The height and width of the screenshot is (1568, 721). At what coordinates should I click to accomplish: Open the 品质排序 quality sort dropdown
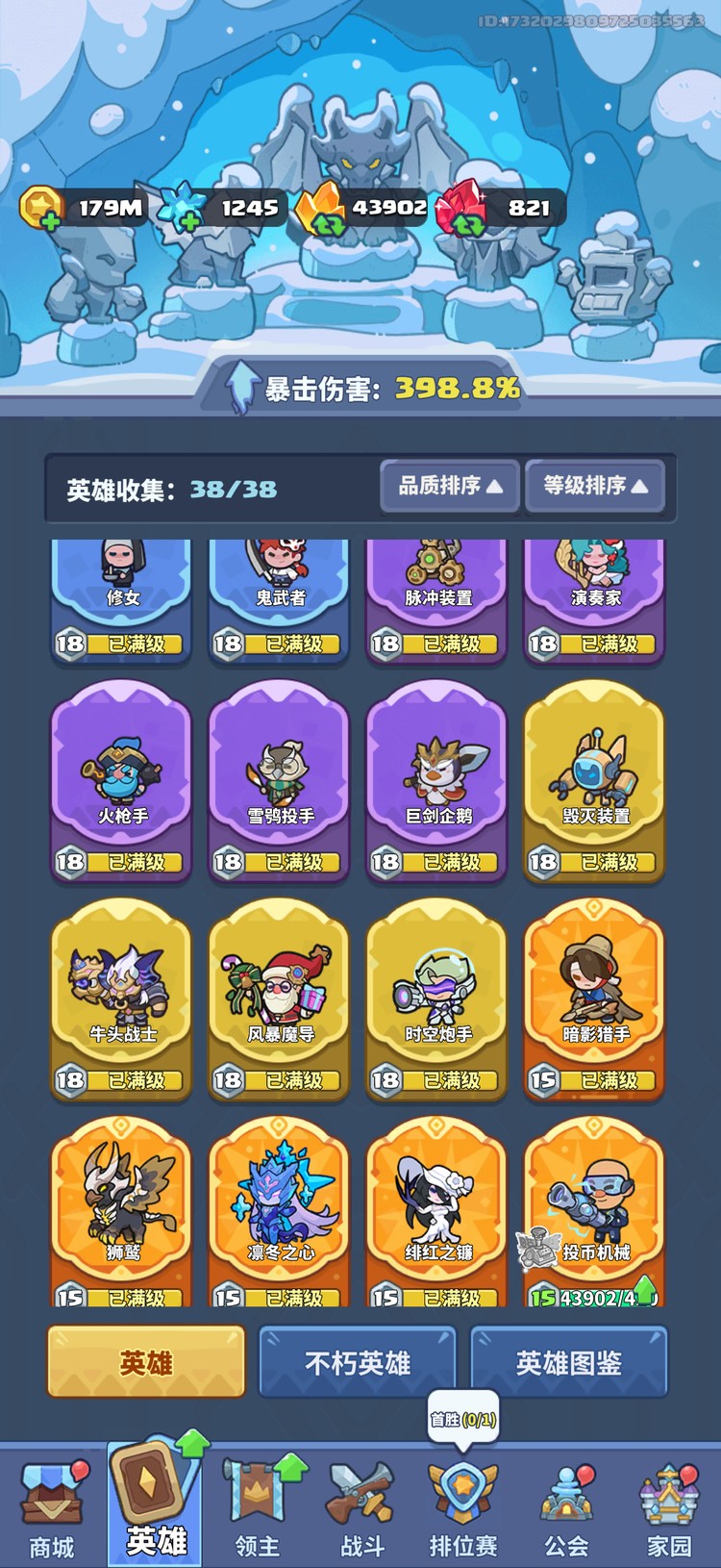(449, 487)
